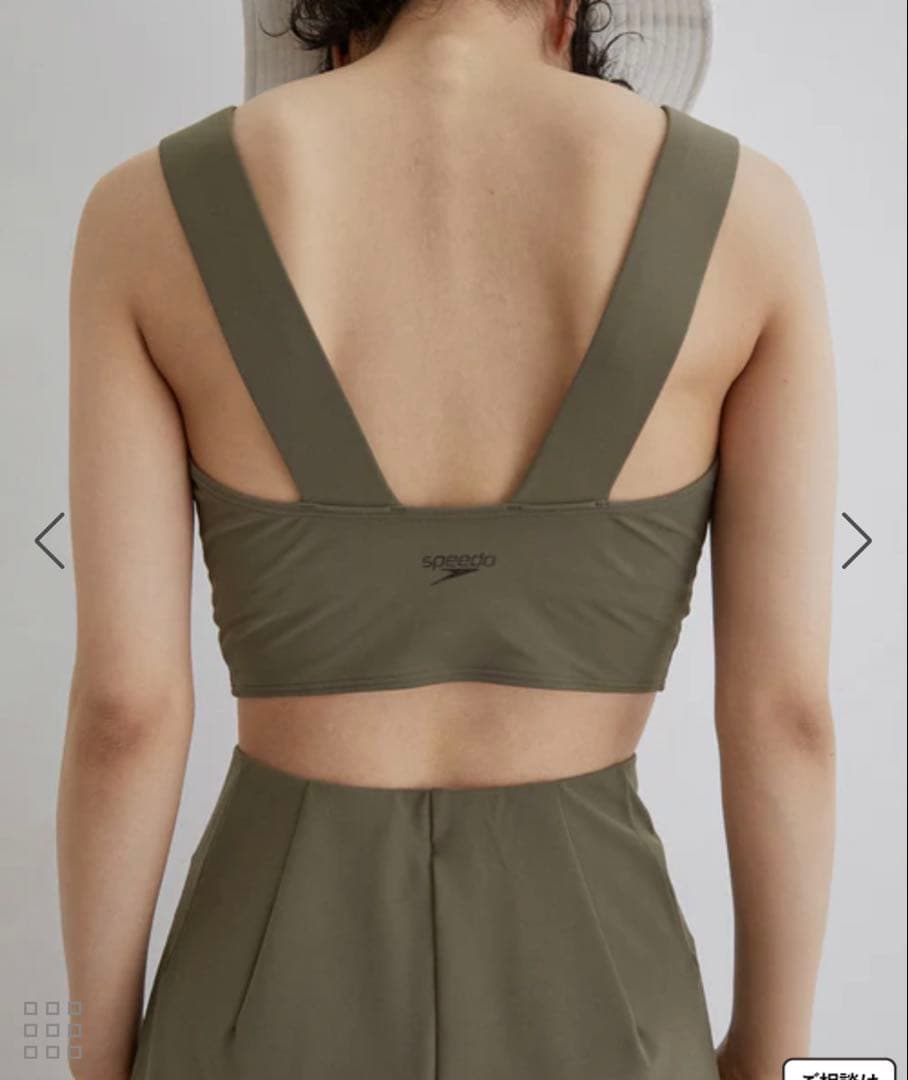The height and width of the screenshot is (1080, 908).
Task: Advance to the next product image
Action: click(x=856, y=541)
